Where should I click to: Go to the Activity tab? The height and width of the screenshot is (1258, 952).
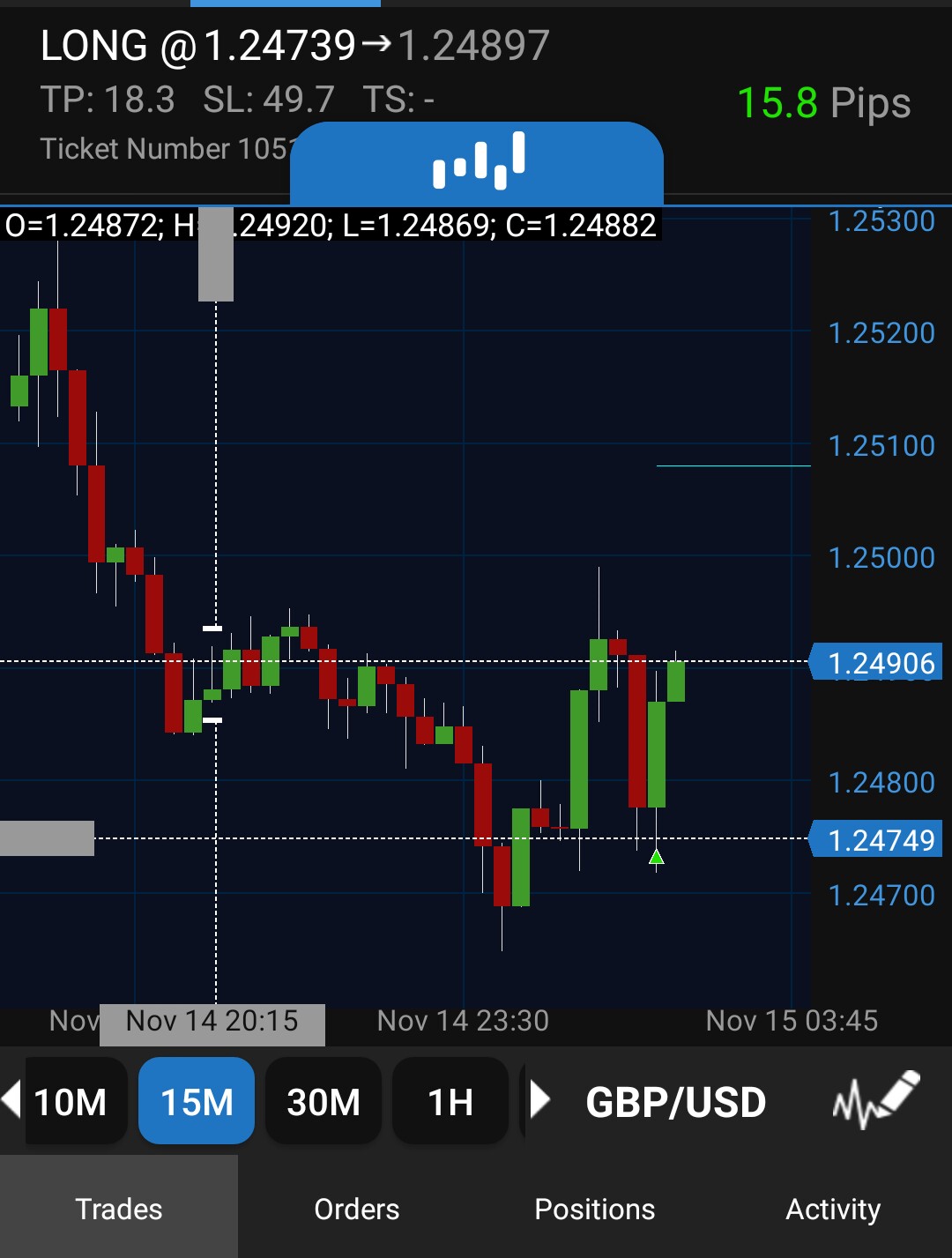point(833,1209)
